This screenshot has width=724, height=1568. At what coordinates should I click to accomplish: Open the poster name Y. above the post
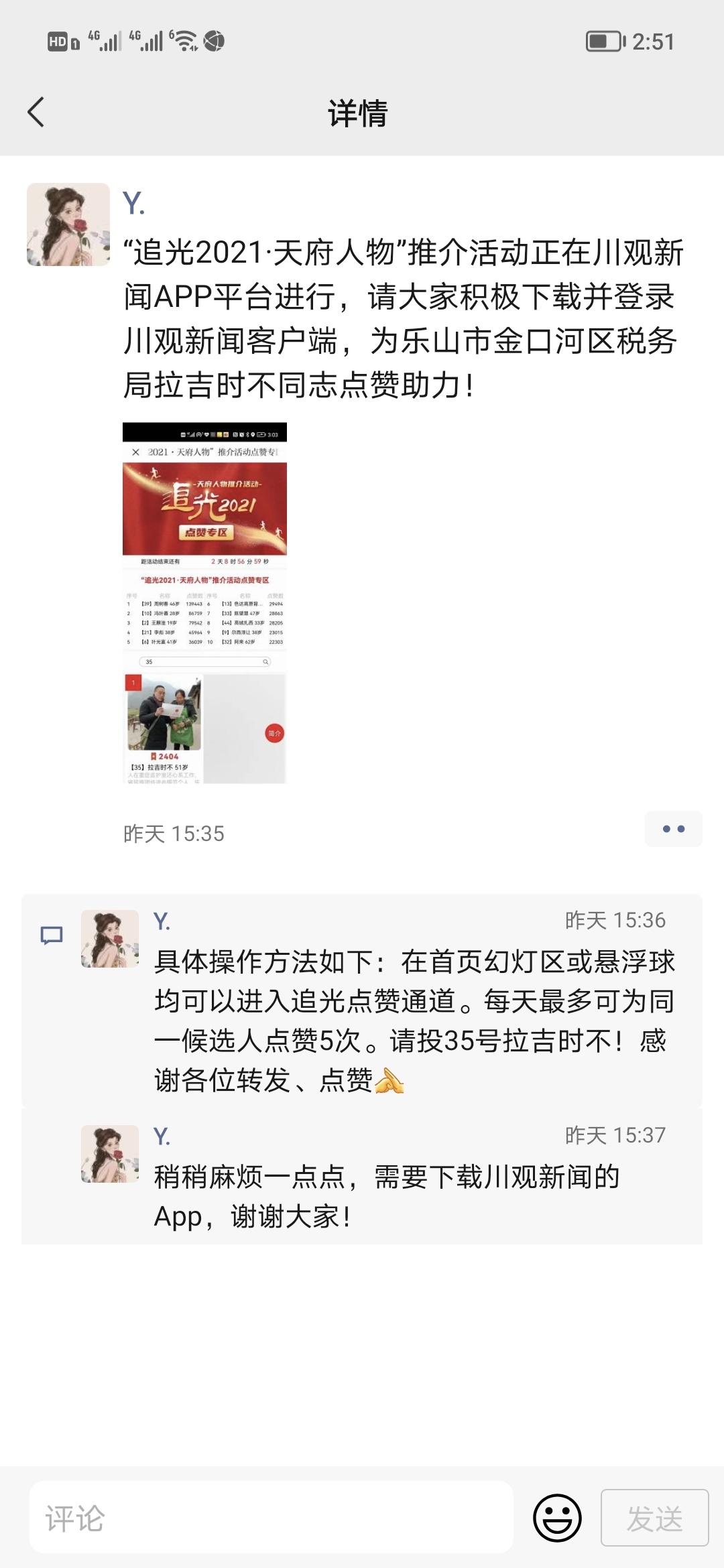[x=133, y=203]
